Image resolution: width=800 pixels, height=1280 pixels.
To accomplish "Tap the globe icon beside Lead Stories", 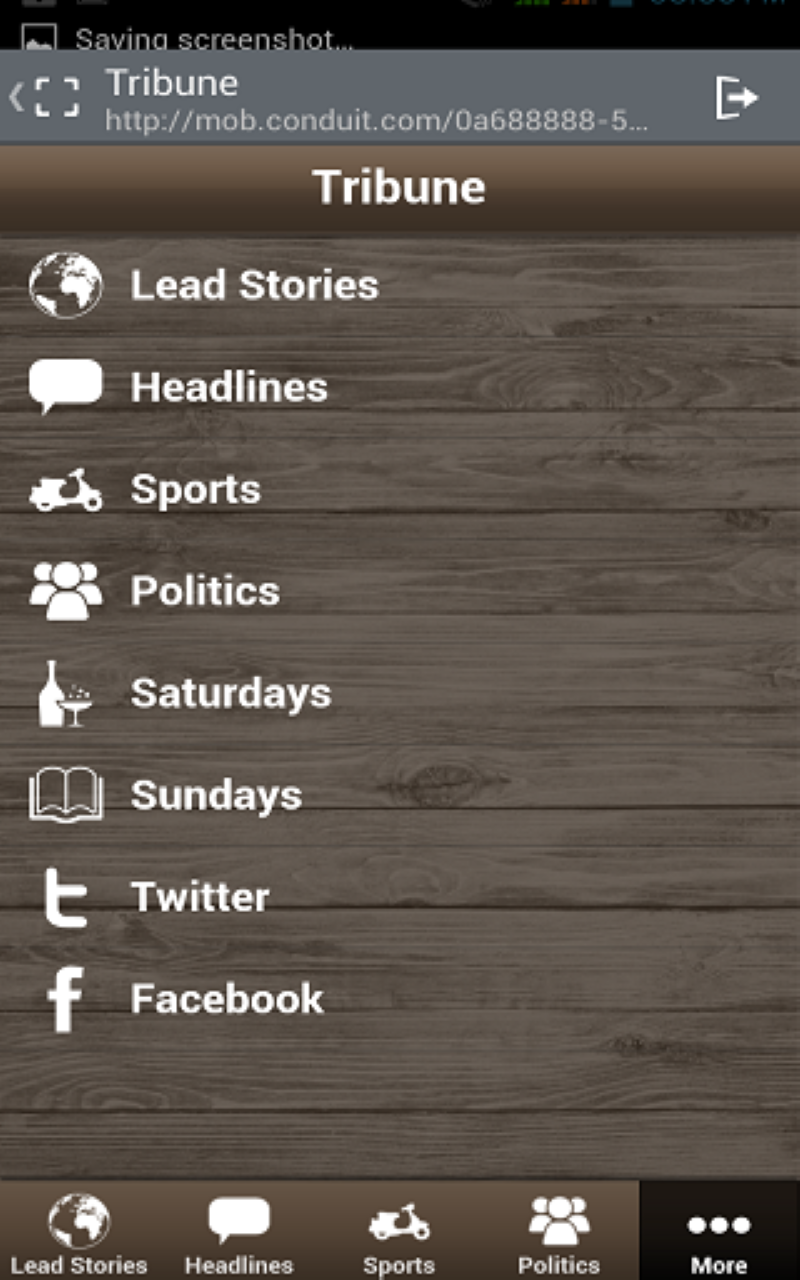I will click(x=66, y=284).
